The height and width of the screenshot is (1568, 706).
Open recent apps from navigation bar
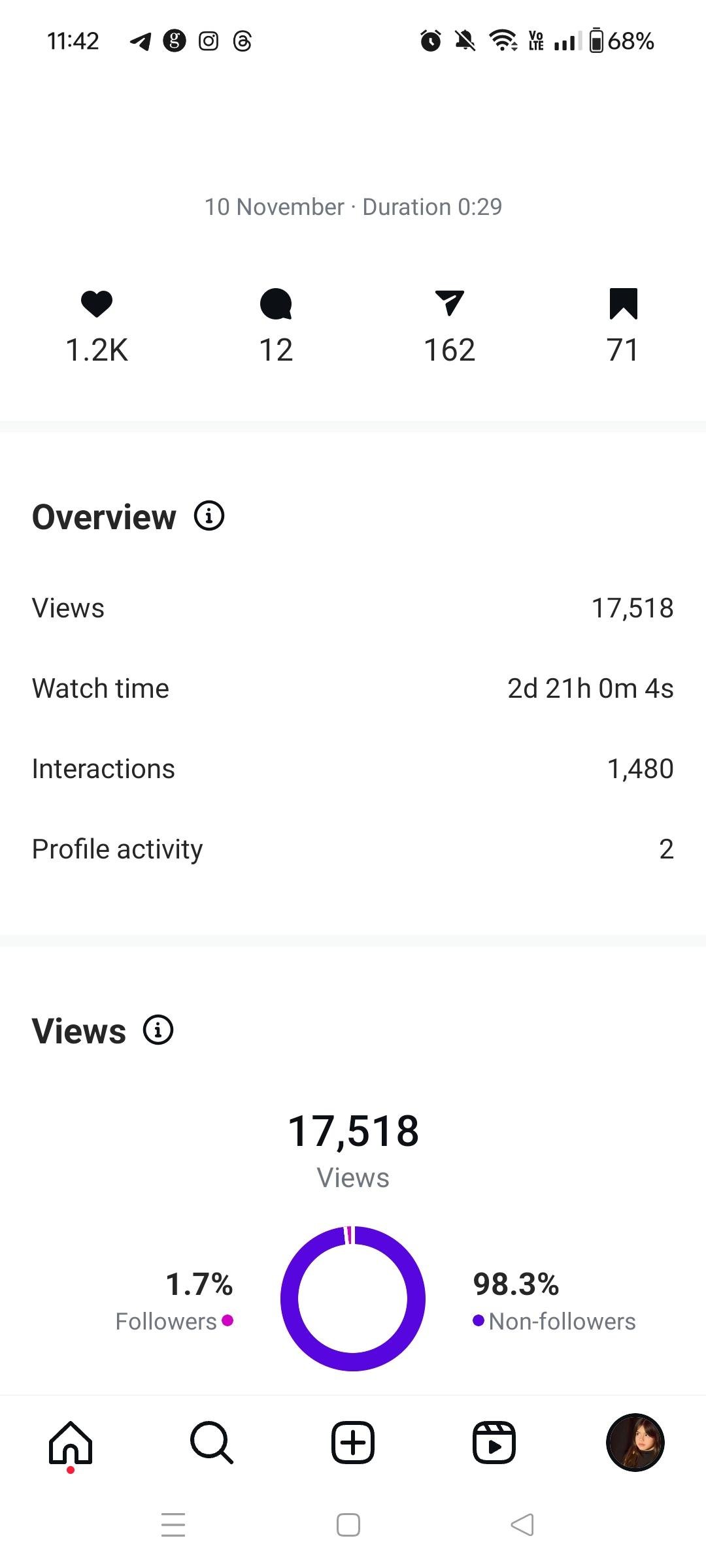(173, 1525)
